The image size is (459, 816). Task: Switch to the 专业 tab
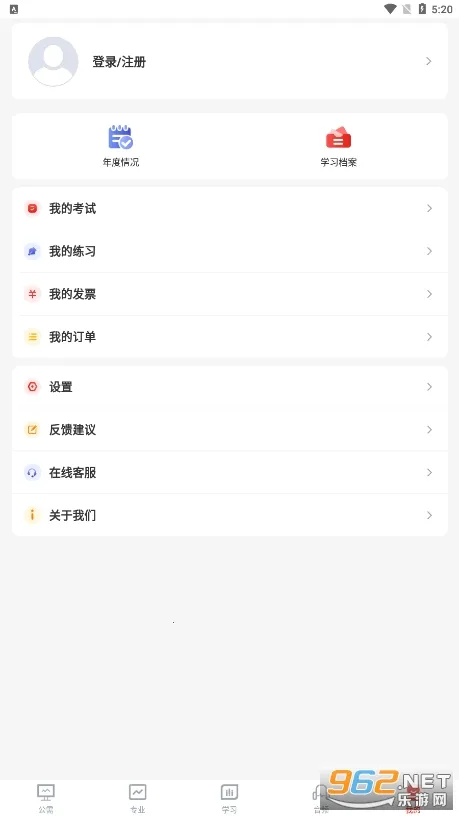click(x=137, y=798)
